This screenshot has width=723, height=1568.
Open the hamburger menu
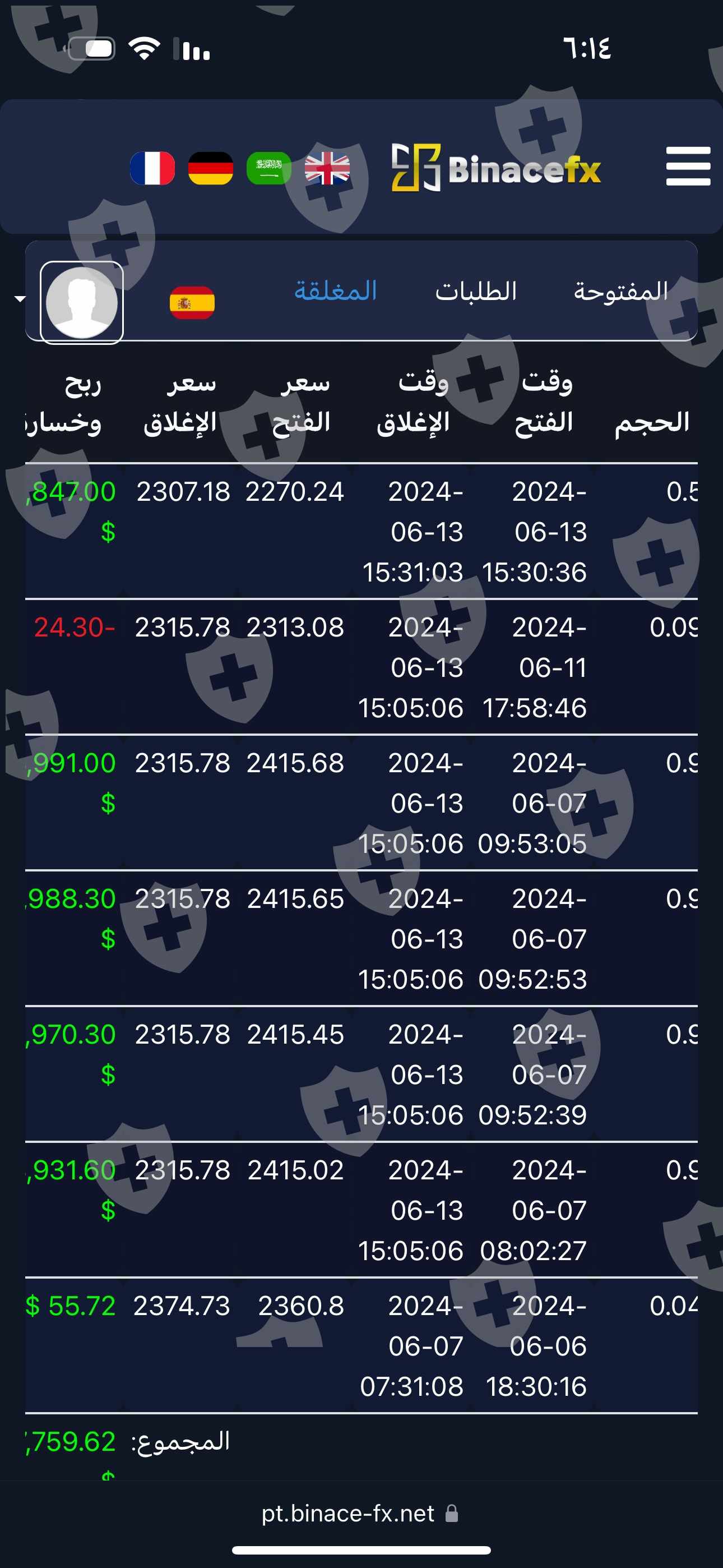[688, 166]
